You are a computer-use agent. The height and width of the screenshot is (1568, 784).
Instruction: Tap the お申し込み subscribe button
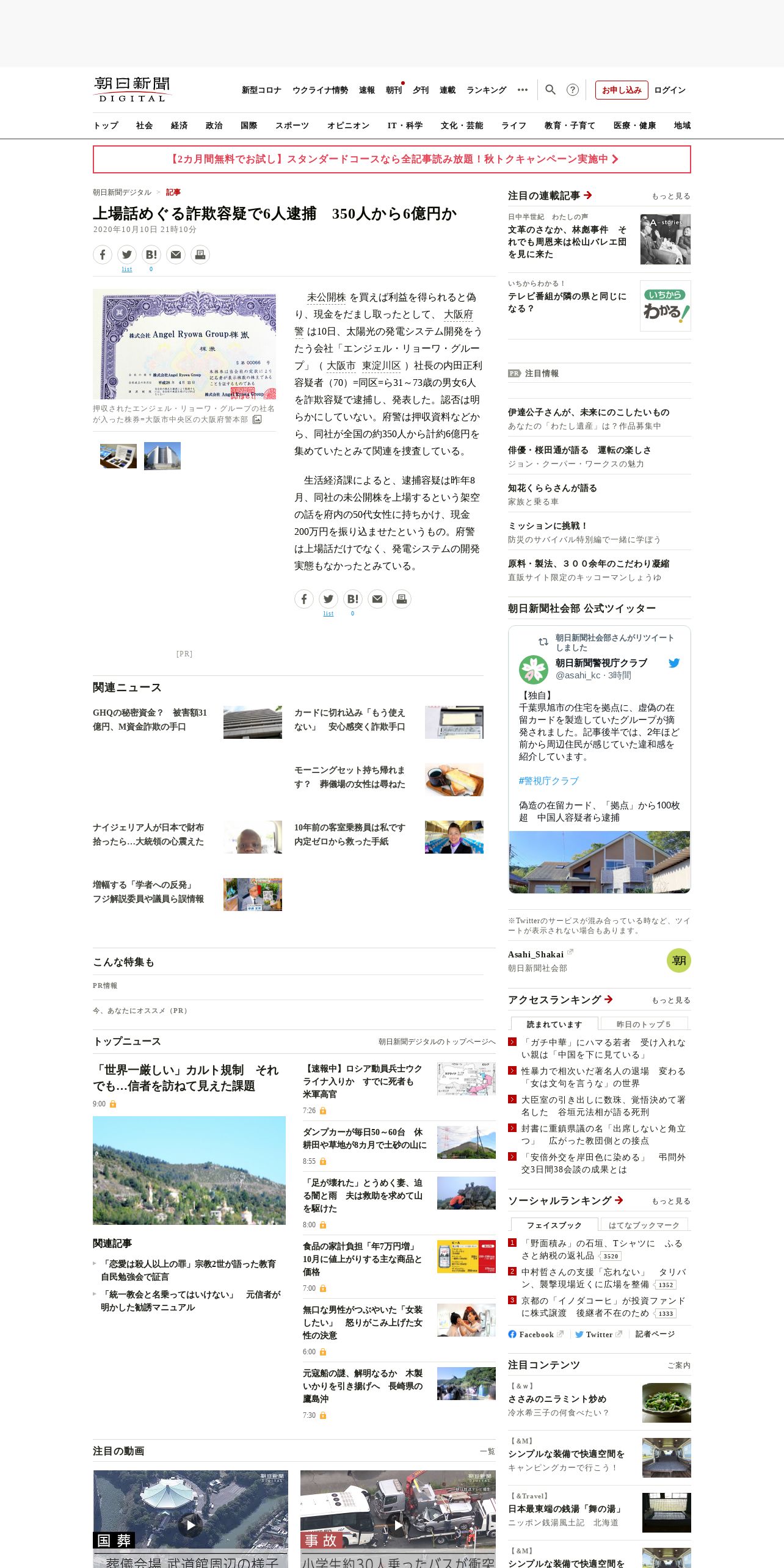622,90
